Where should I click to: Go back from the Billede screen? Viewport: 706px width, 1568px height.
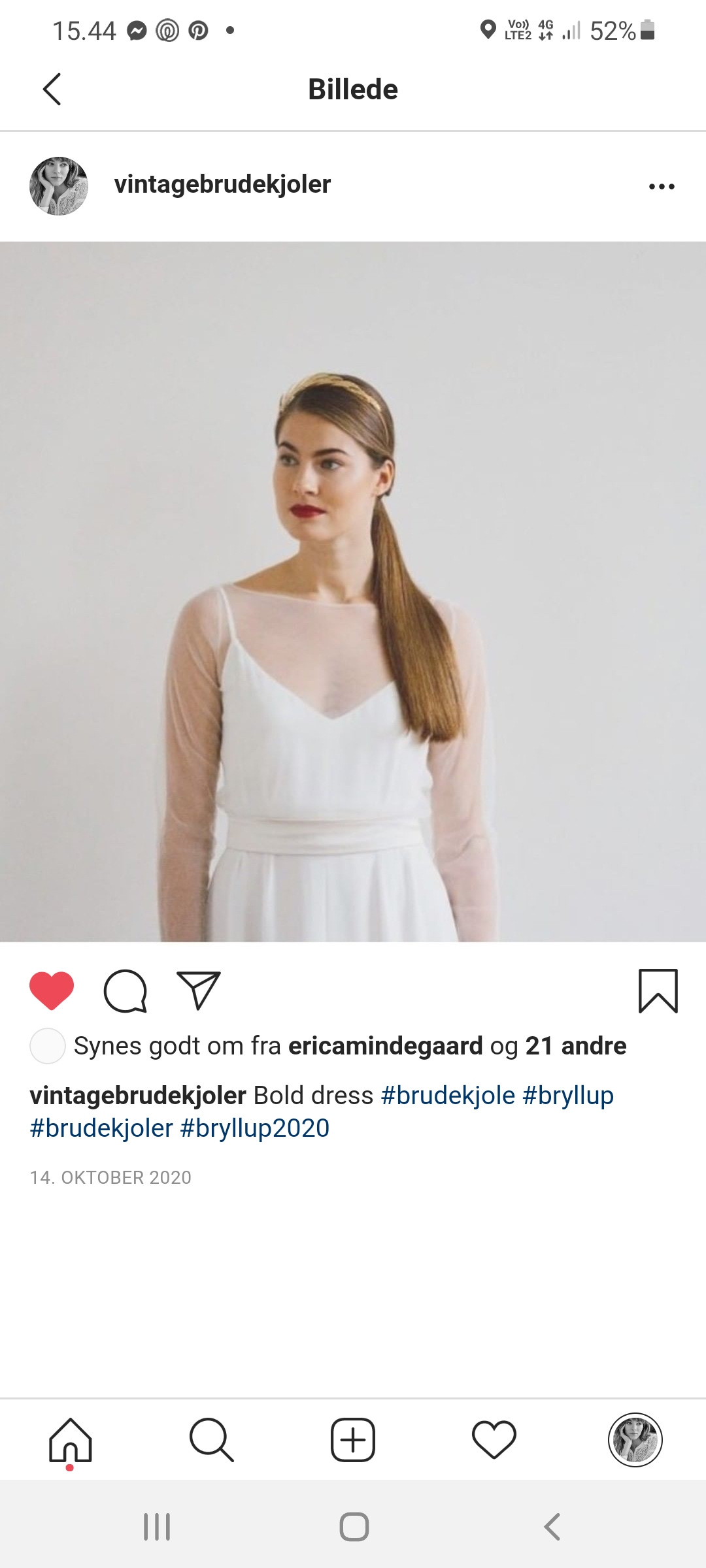(52, 90)
